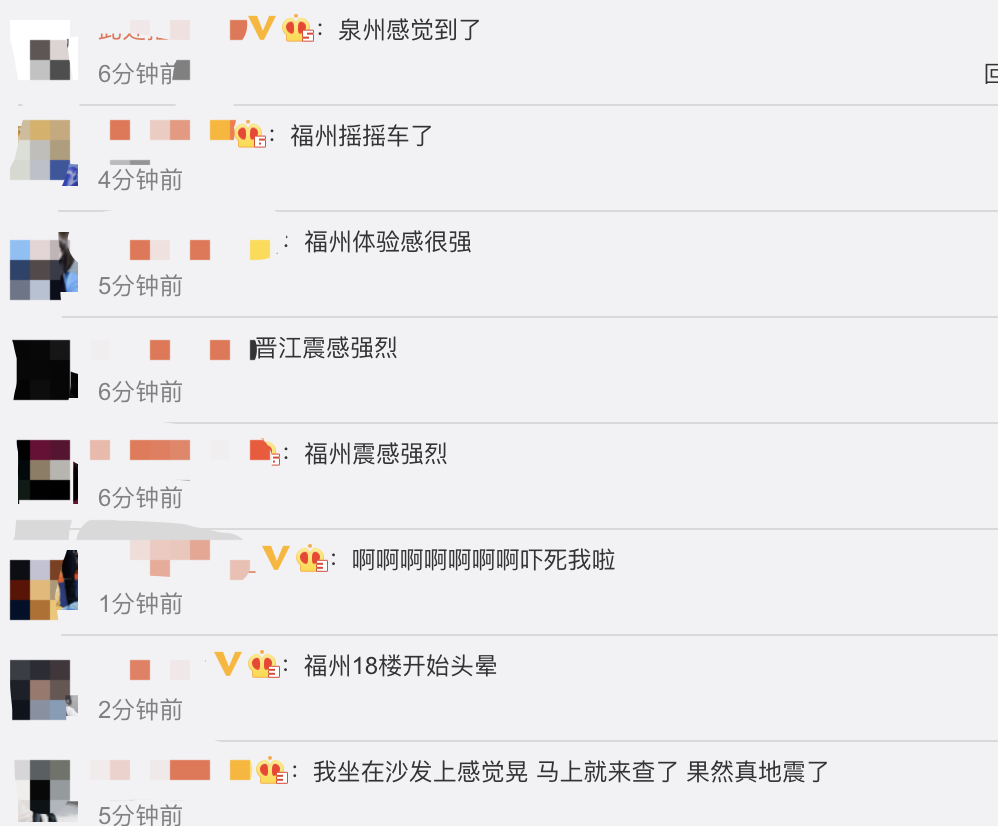This screenshot has height=826, width=998.
Task: Tap the comment "晋江震感强烈"
Action: pos(326,348)
